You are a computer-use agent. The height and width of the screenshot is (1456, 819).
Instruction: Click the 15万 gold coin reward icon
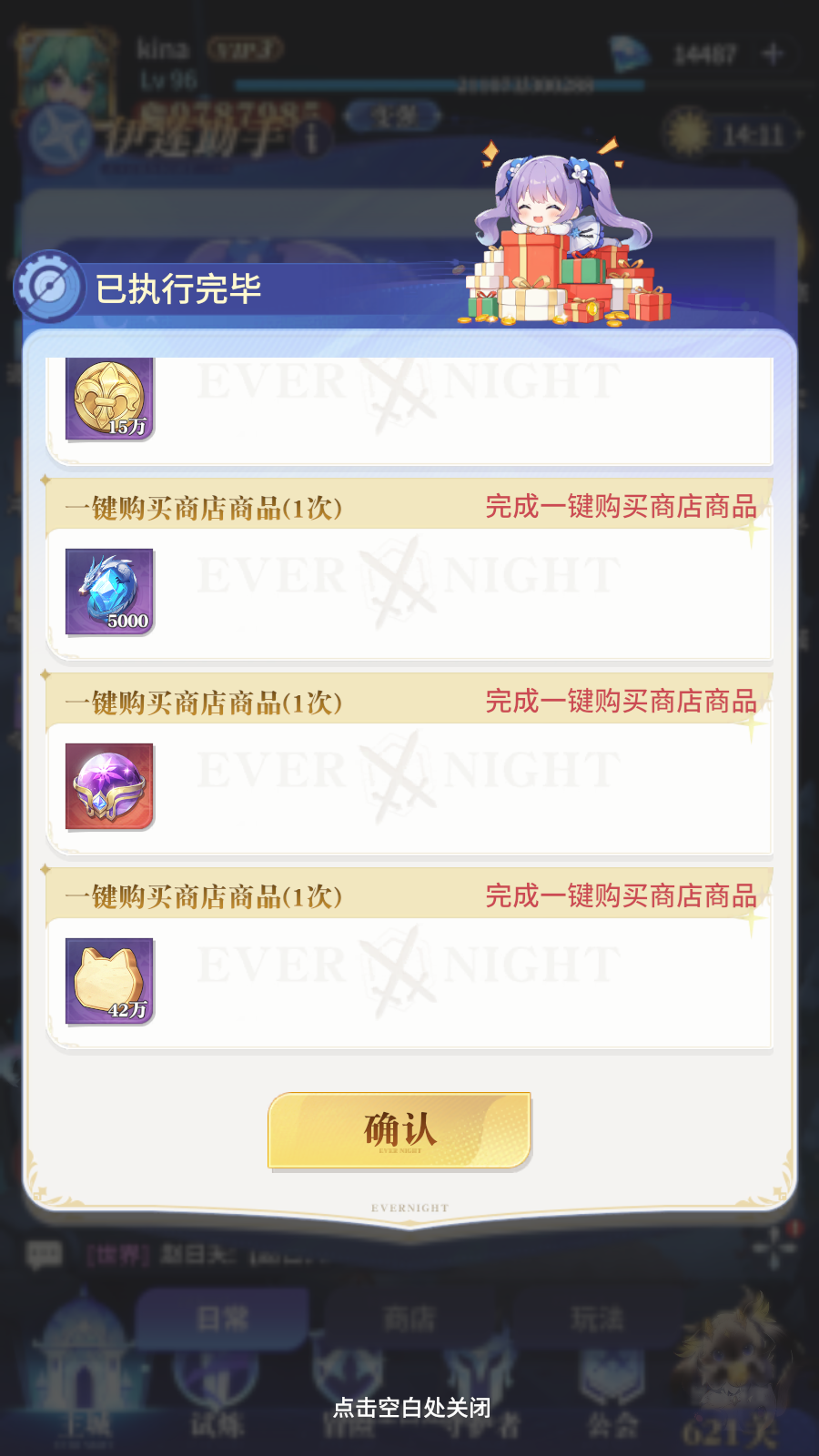(111, 399)
